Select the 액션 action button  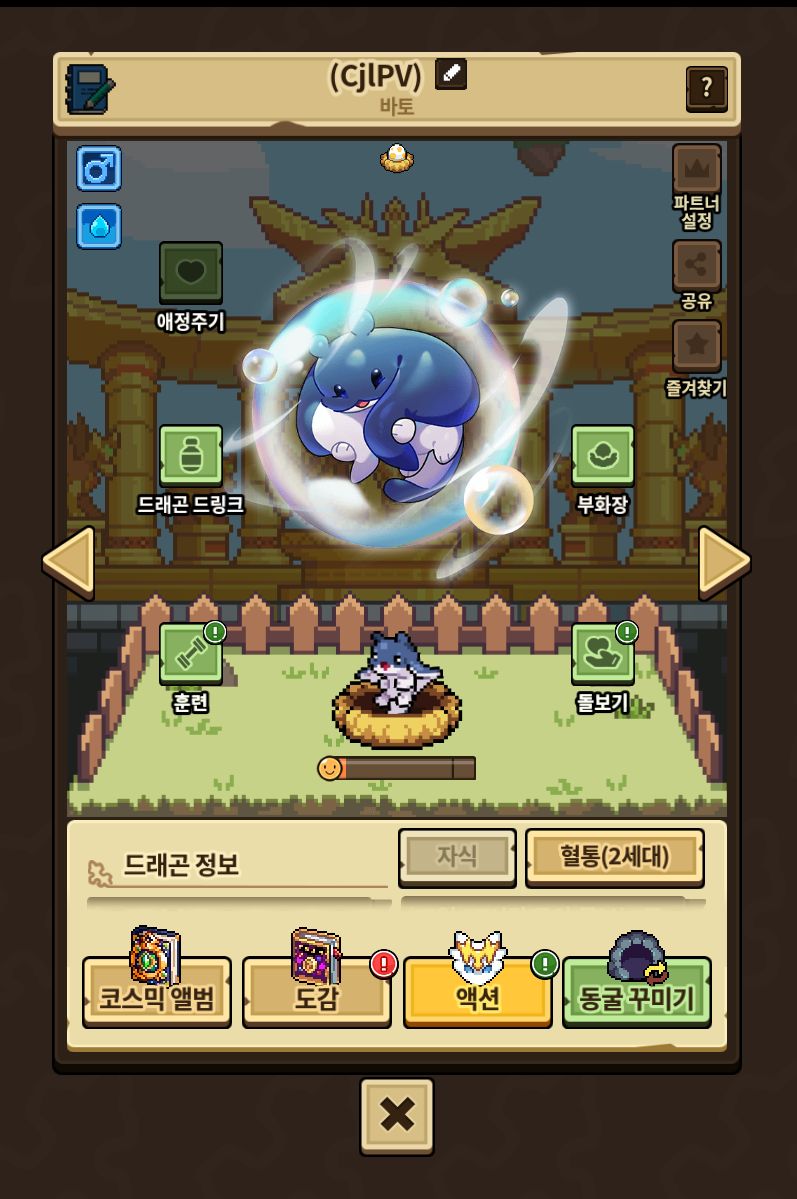point(477,993)
